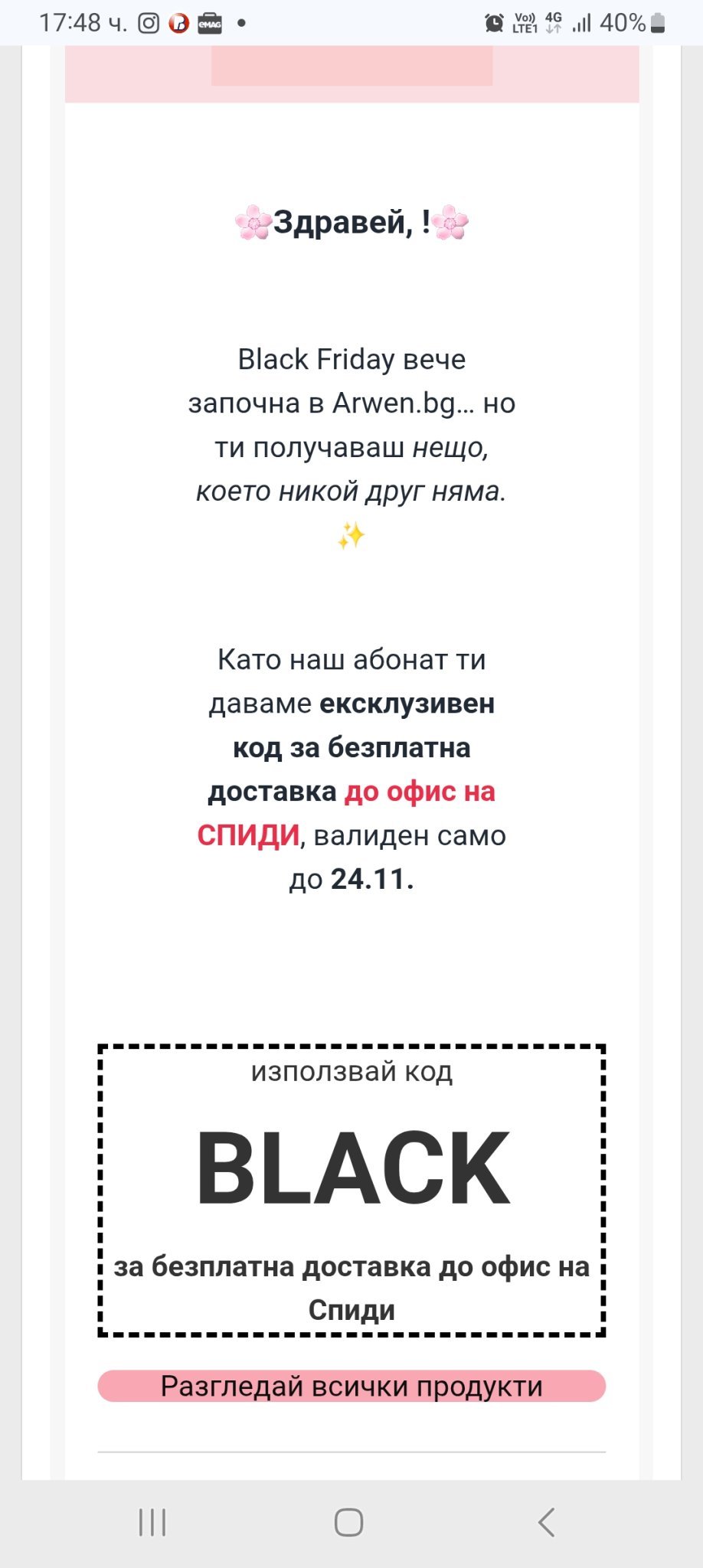
Task: Go back with the system back arrow
Action: 547,1522
